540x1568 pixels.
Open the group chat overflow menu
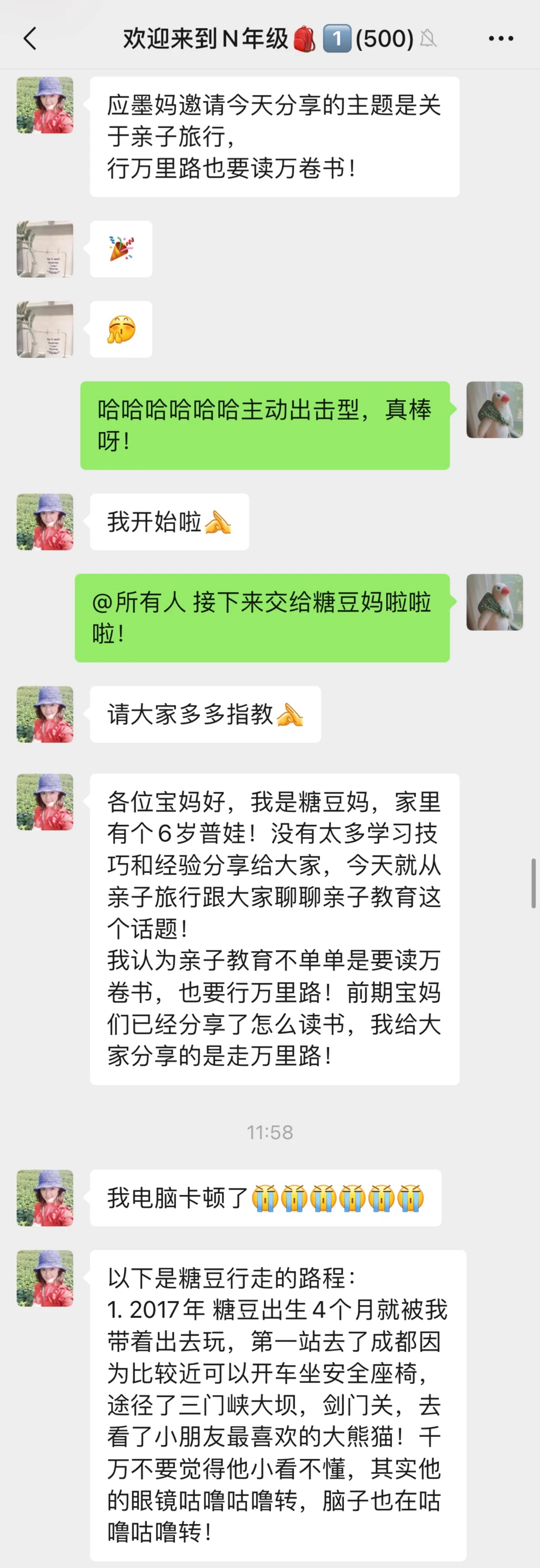tap(500, 39)
